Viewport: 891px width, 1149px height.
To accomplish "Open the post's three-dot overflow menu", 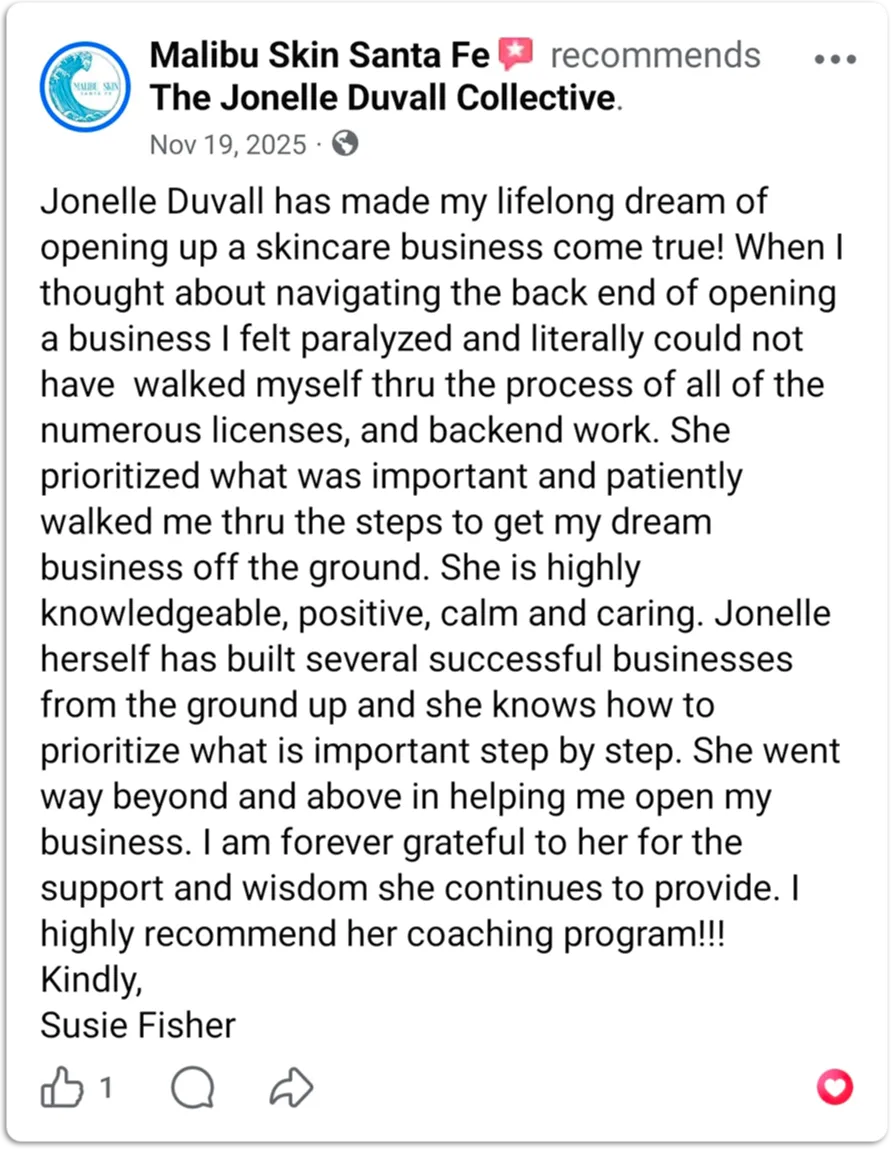I will [x=835, y=59].
